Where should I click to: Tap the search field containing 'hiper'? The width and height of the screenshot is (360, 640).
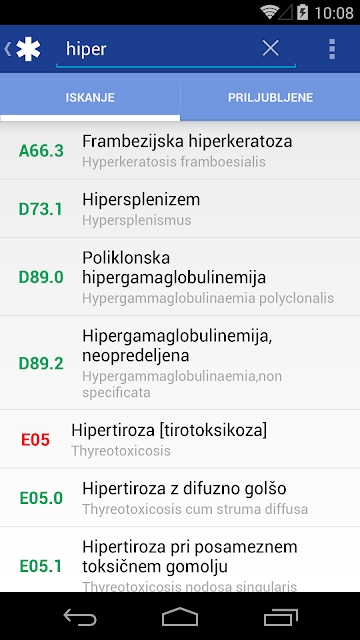[176, 50]
